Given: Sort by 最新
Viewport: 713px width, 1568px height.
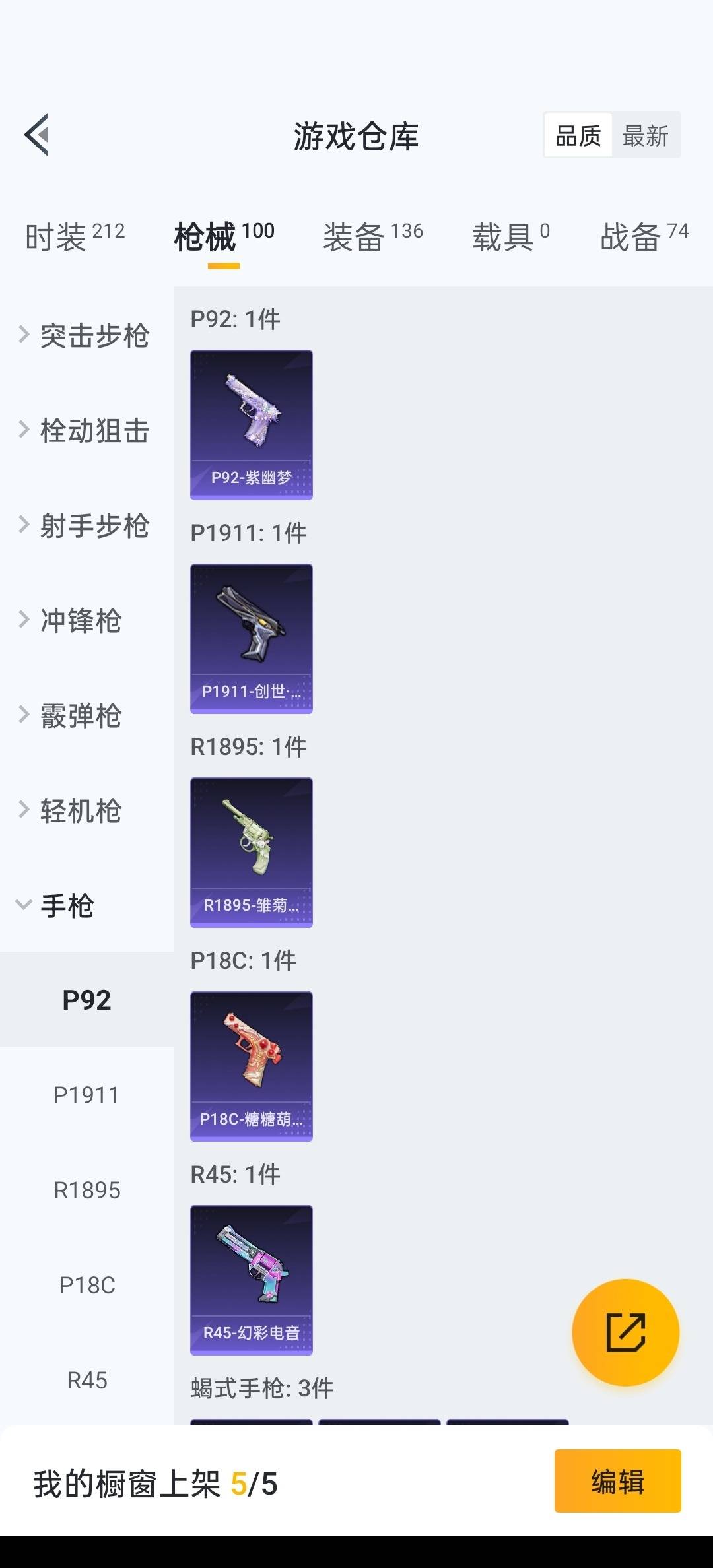Looking at the screenshot, I should (645, 136).
